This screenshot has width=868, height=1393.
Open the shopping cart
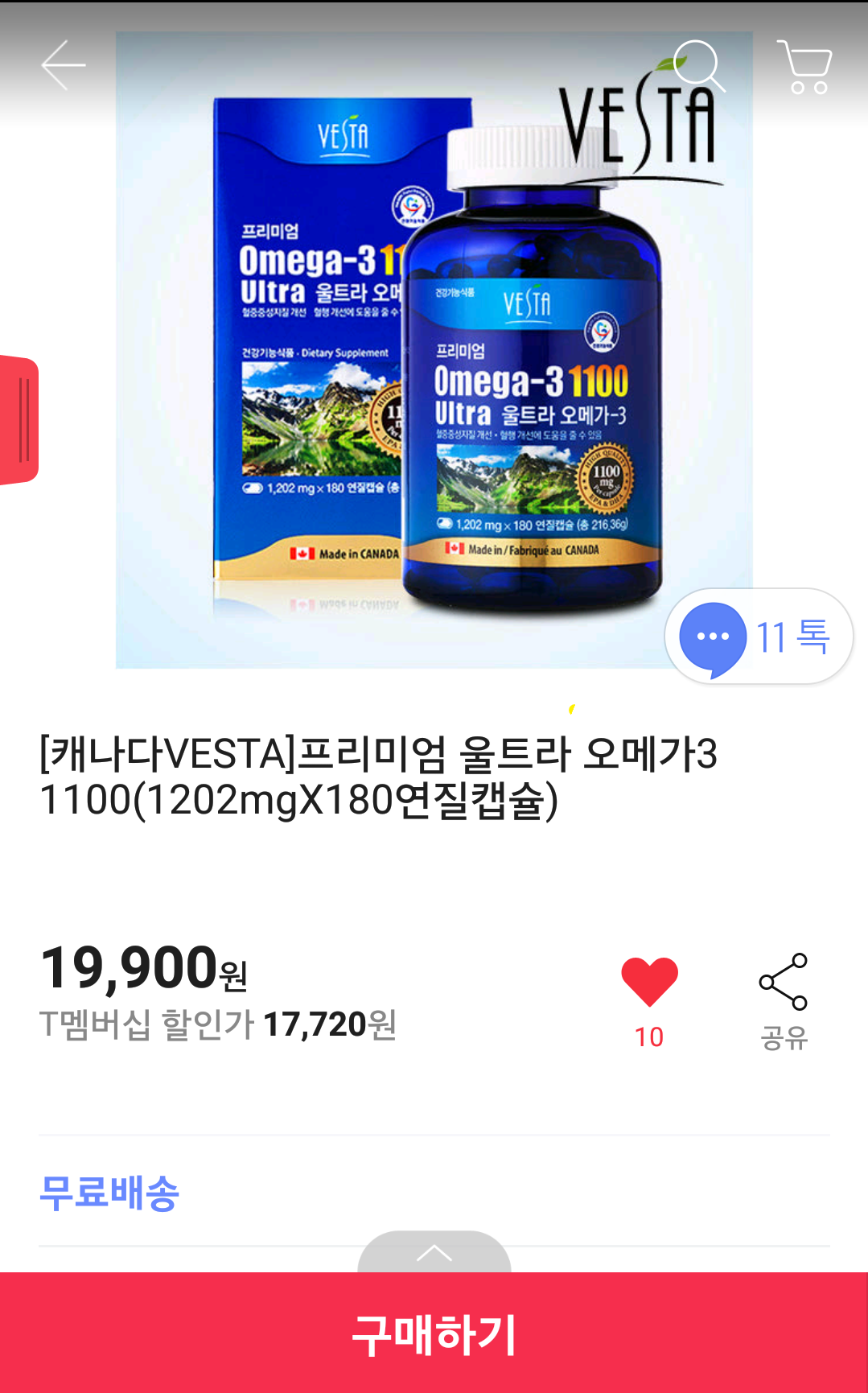point(805,67)
